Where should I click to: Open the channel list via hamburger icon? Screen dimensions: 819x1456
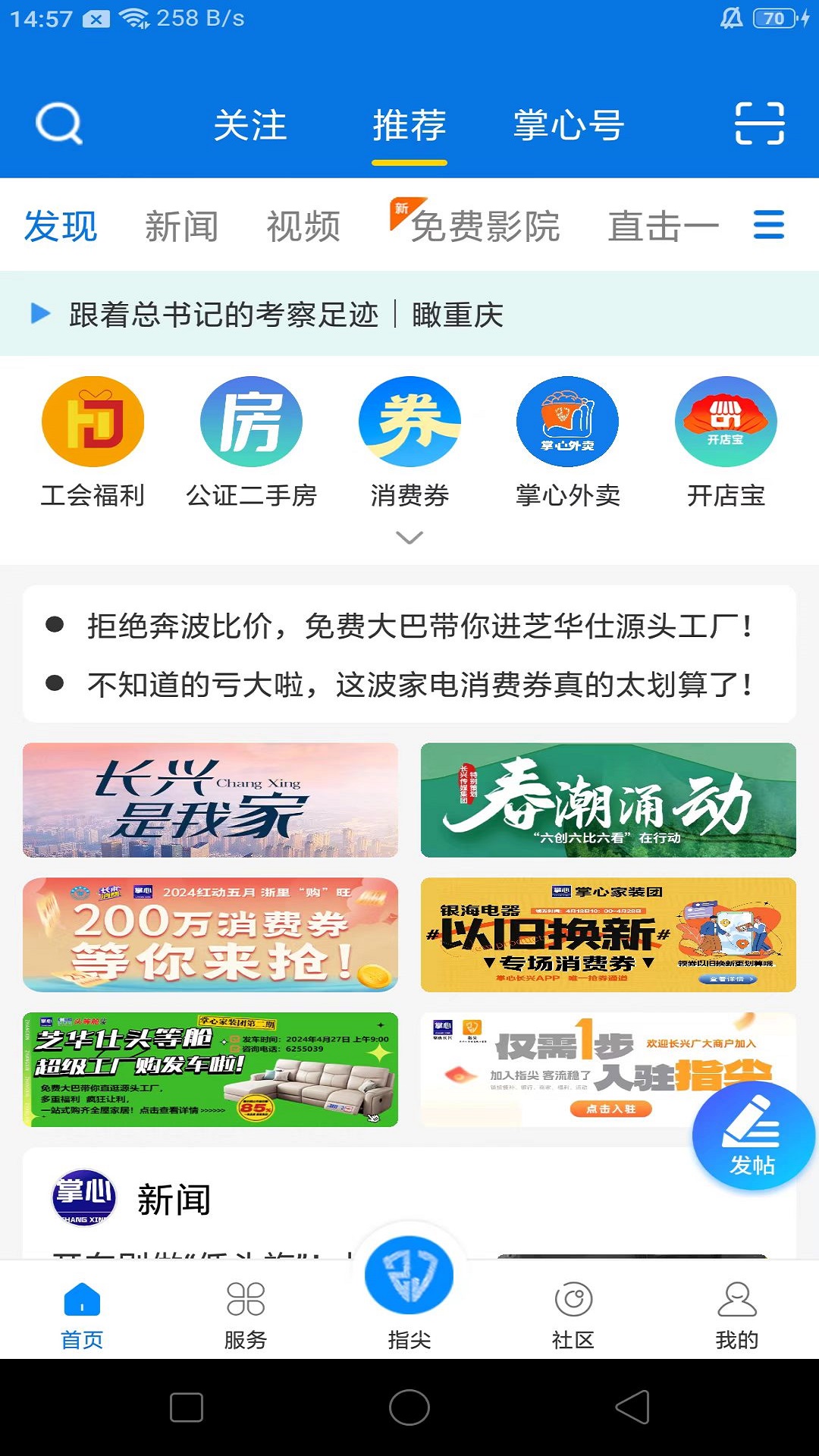coord(769,225)
